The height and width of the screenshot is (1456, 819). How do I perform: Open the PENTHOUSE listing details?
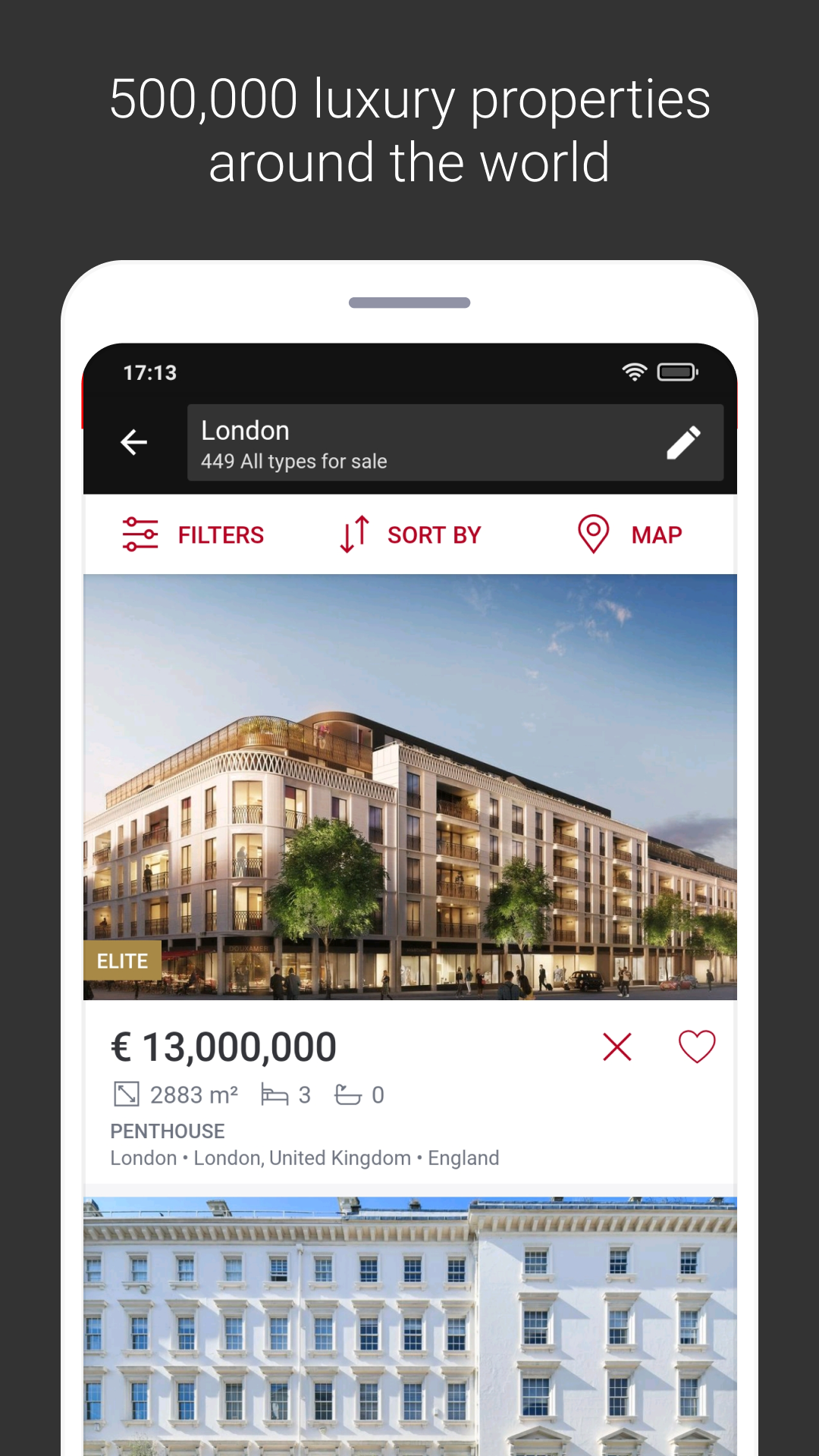click(167, 1131)
